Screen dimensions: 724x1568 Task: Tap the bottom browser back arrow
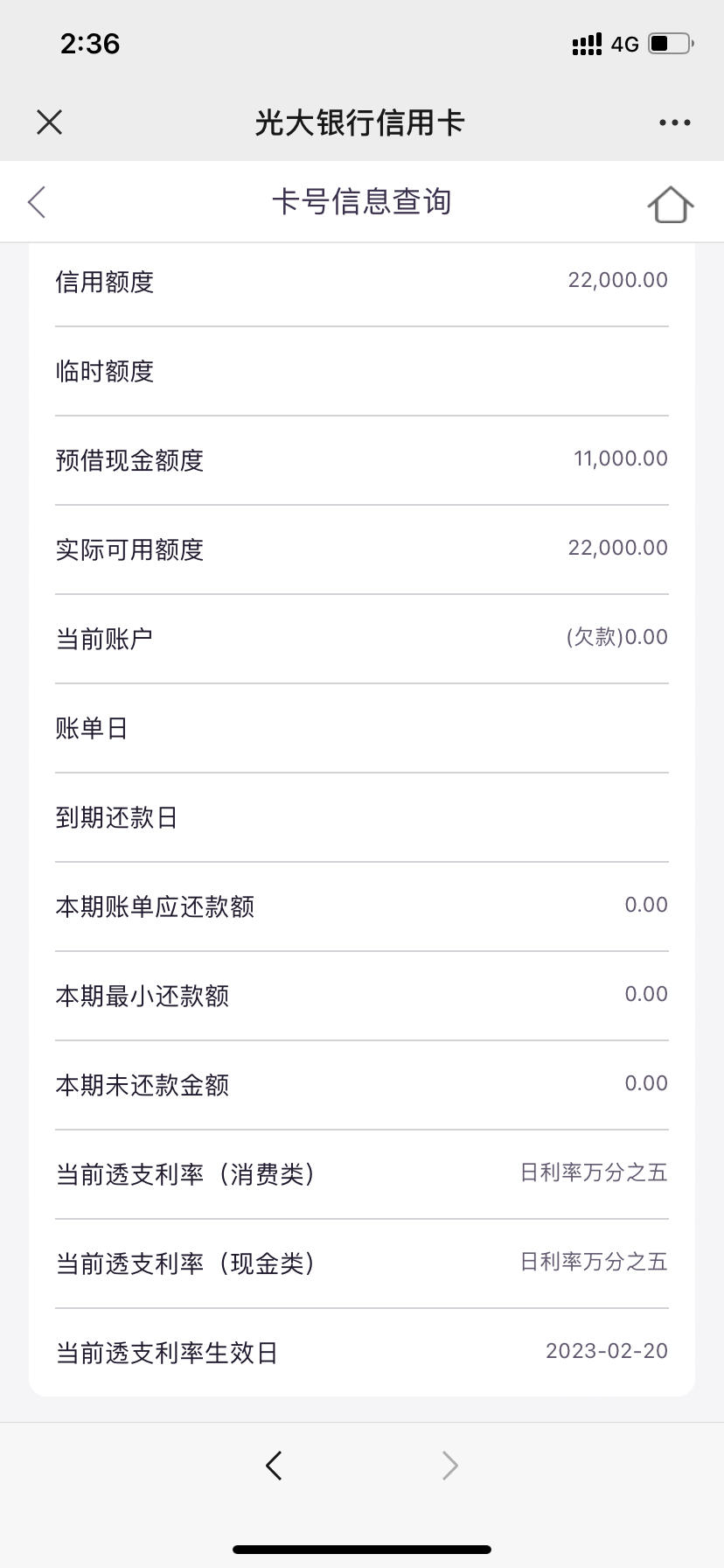(x=274, y=1465)
